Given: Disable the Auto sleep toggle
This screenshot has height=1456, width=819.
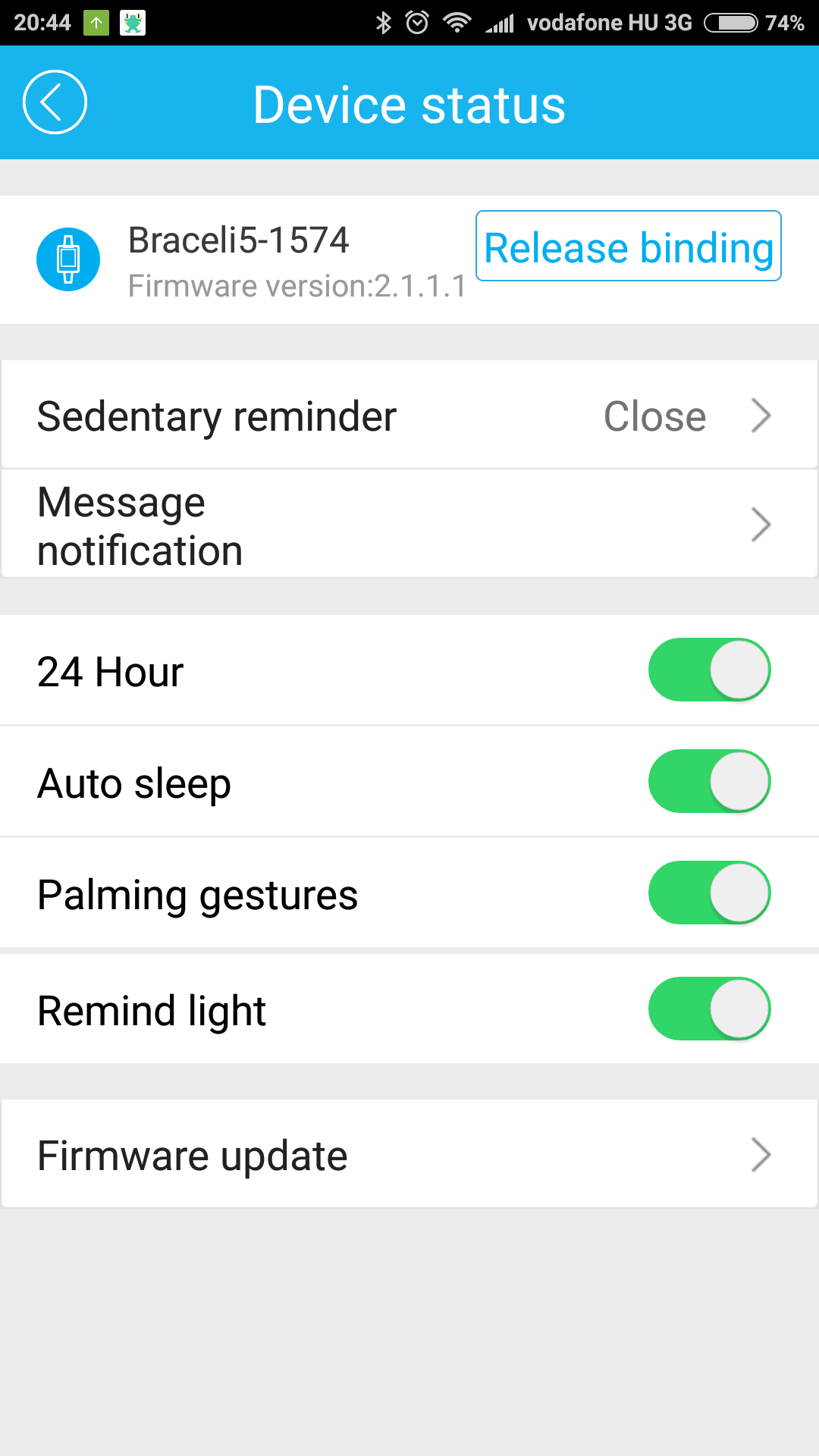Looking at the screenshot, I should (x=710, y=781).
